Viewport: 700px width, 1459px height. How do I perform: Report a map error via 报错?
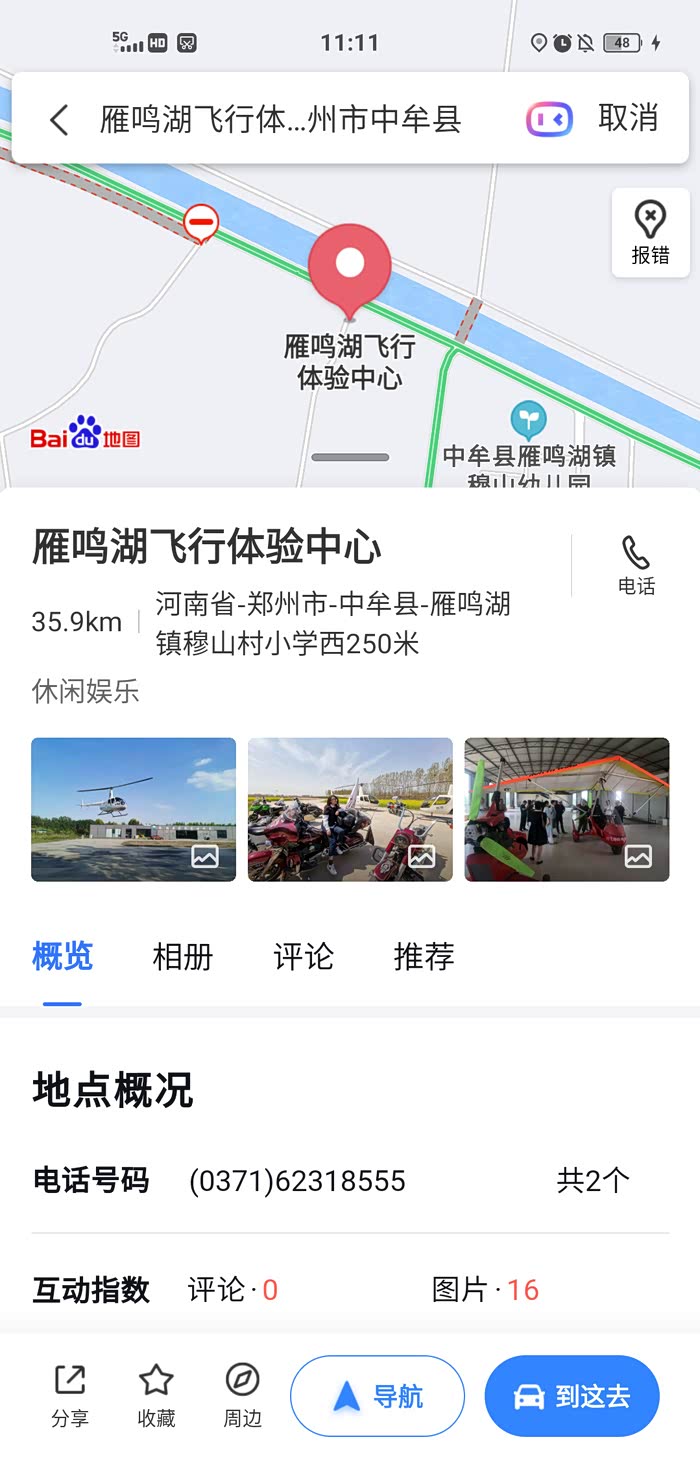pos(650,232)
